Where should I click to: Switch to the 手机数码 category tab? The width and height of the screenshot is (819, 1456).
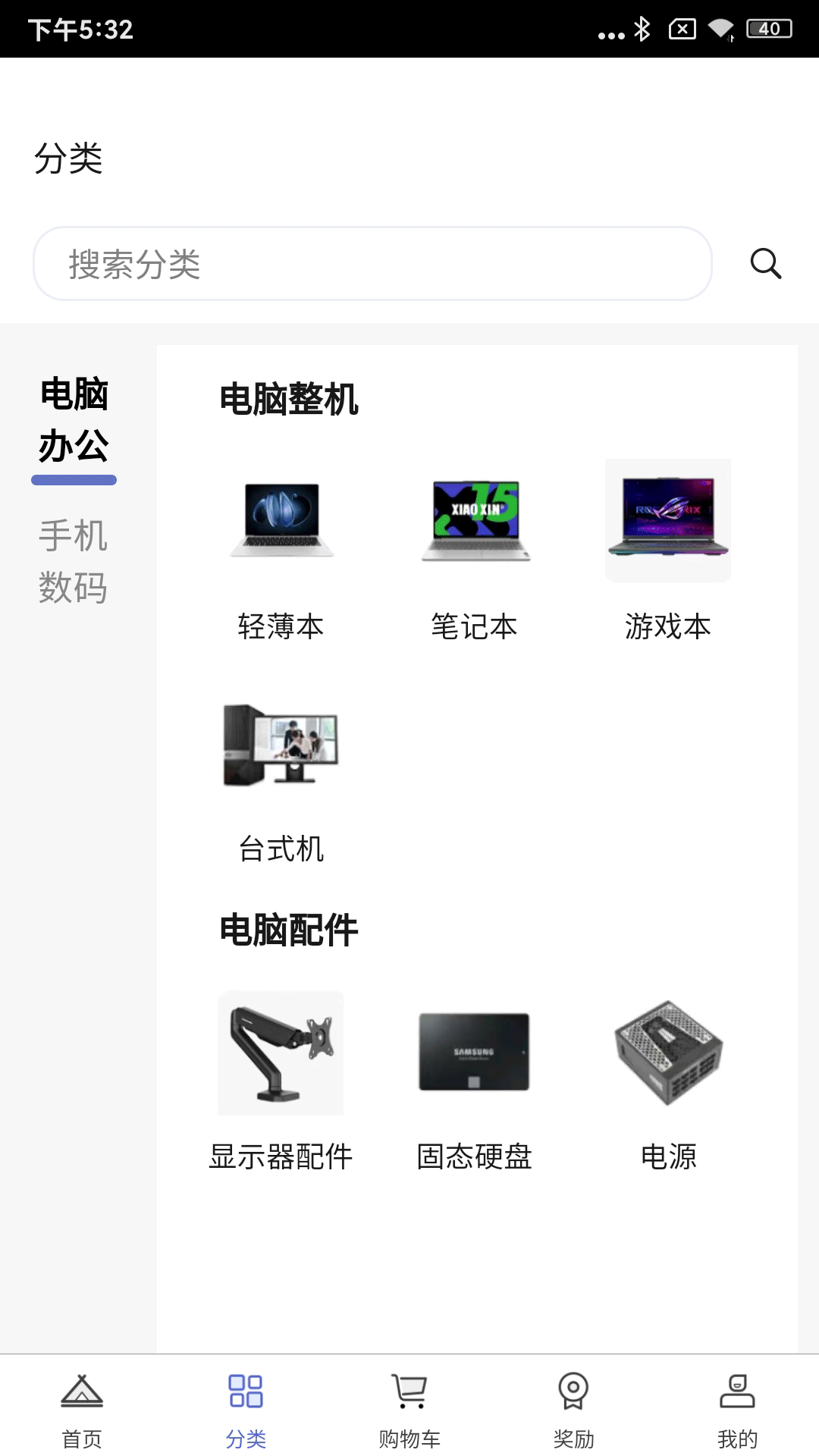click(75, 561)
